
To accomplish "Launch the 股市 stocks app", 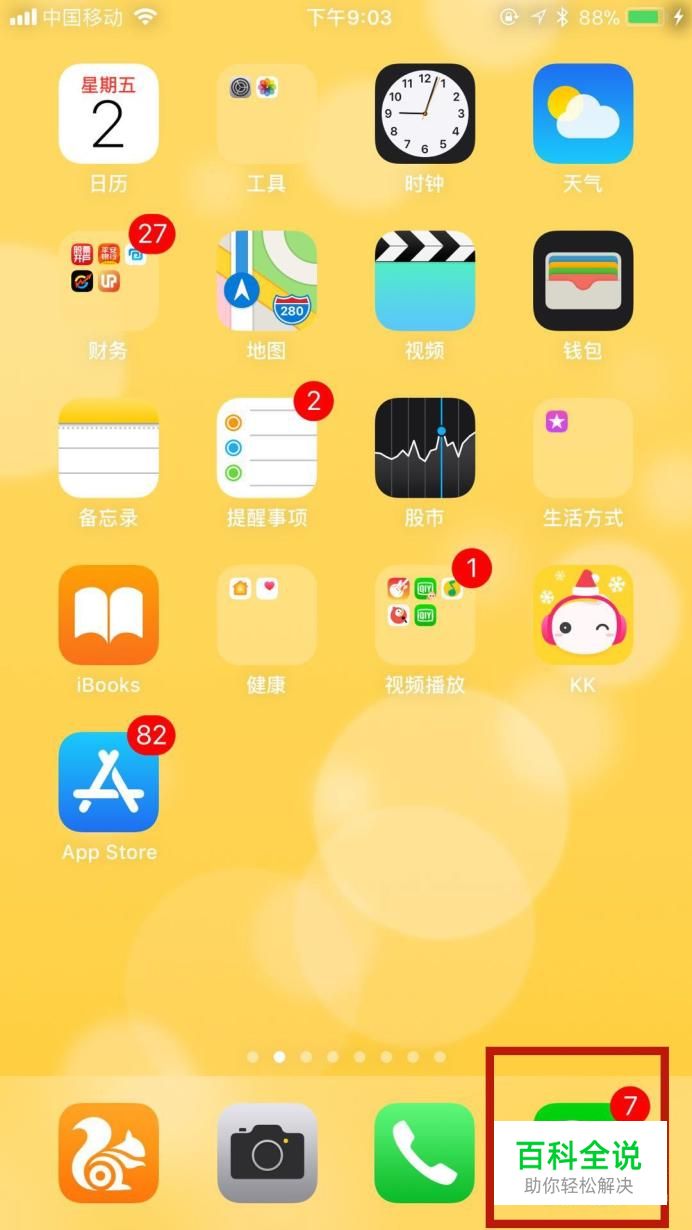I will pos(424,448).
